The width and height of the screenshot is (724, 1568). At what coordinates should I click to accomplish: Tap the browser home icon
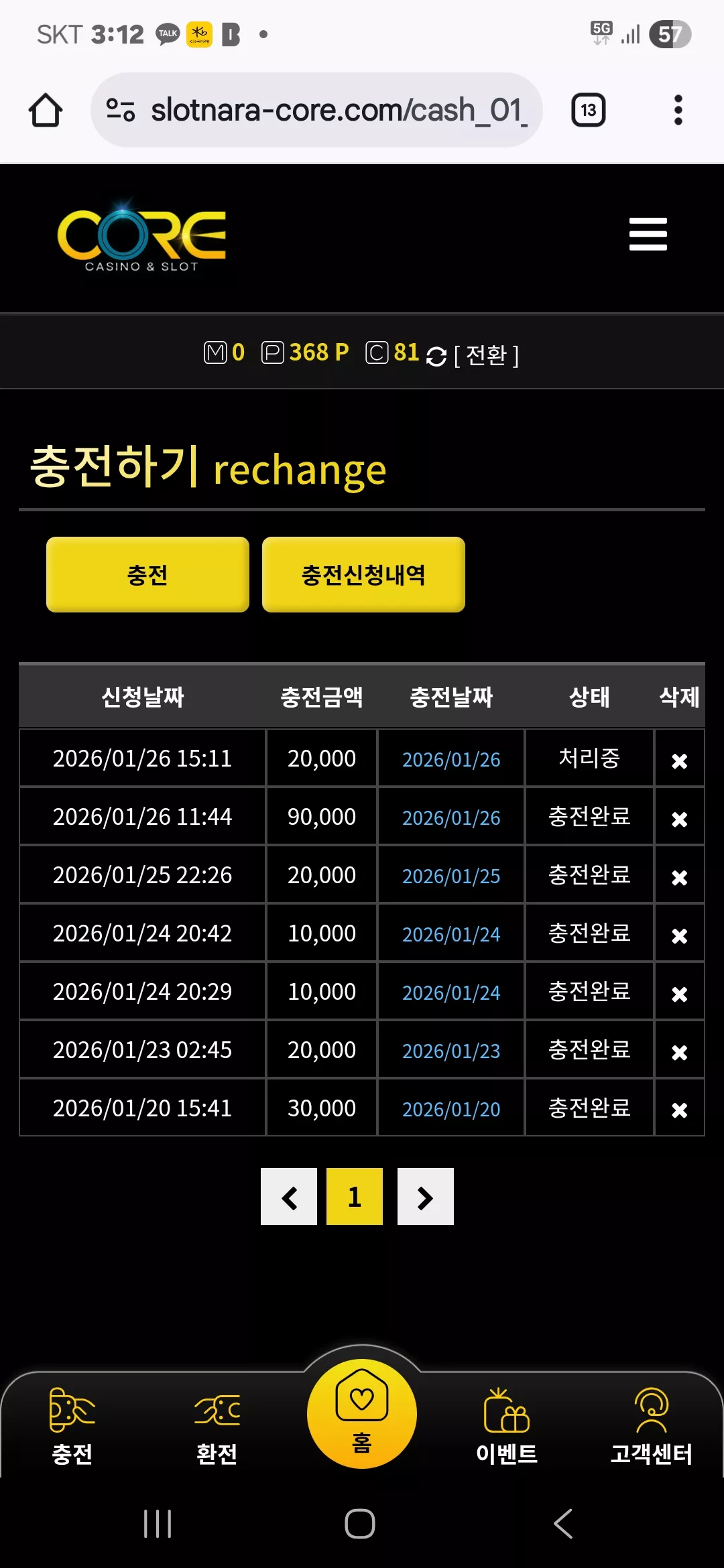click(x=46, y=110)
